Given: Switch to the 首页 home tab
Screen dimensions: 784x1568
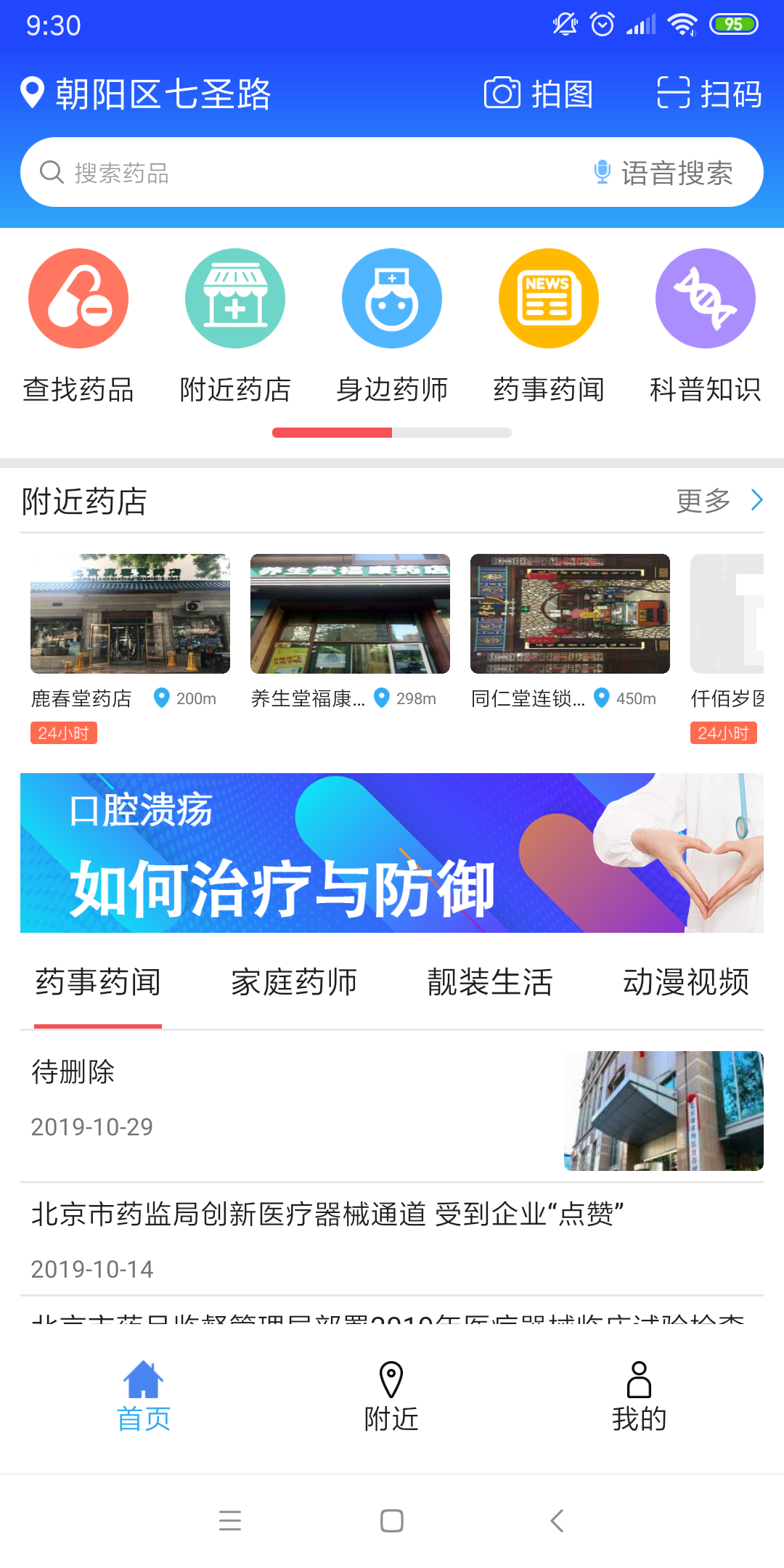Looking at the screenshot, I should pos(143,1397).
